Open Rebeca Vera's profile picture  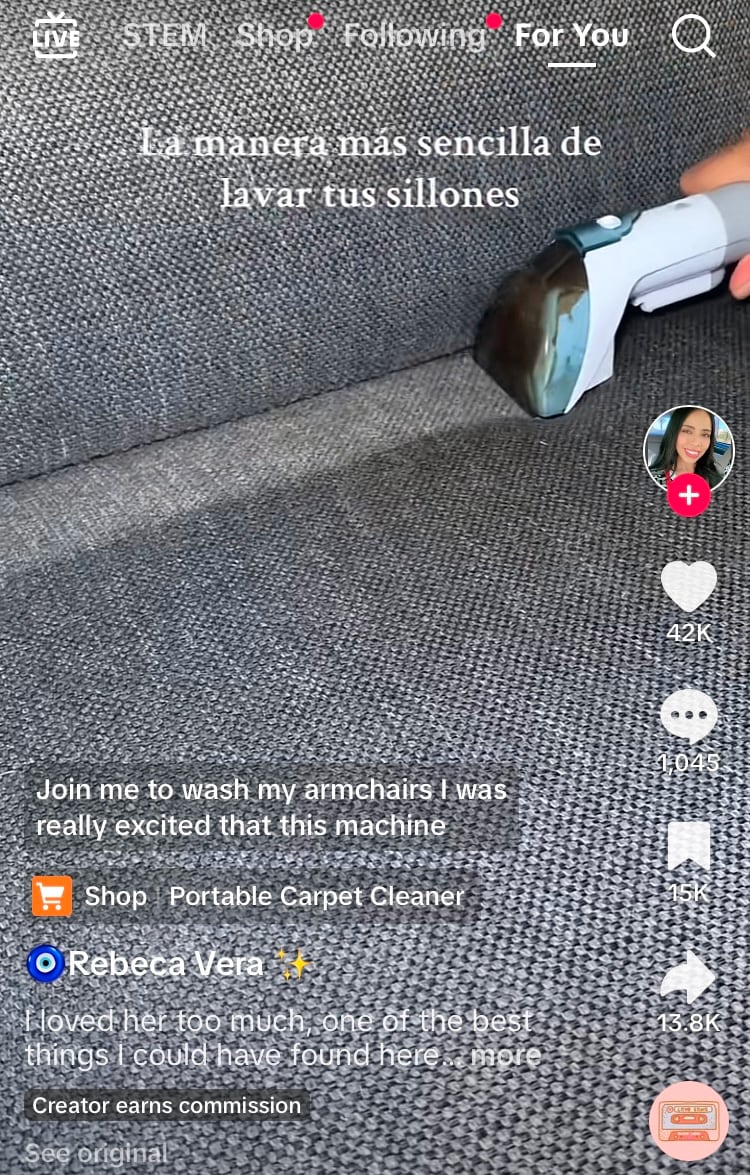[688, 448]
